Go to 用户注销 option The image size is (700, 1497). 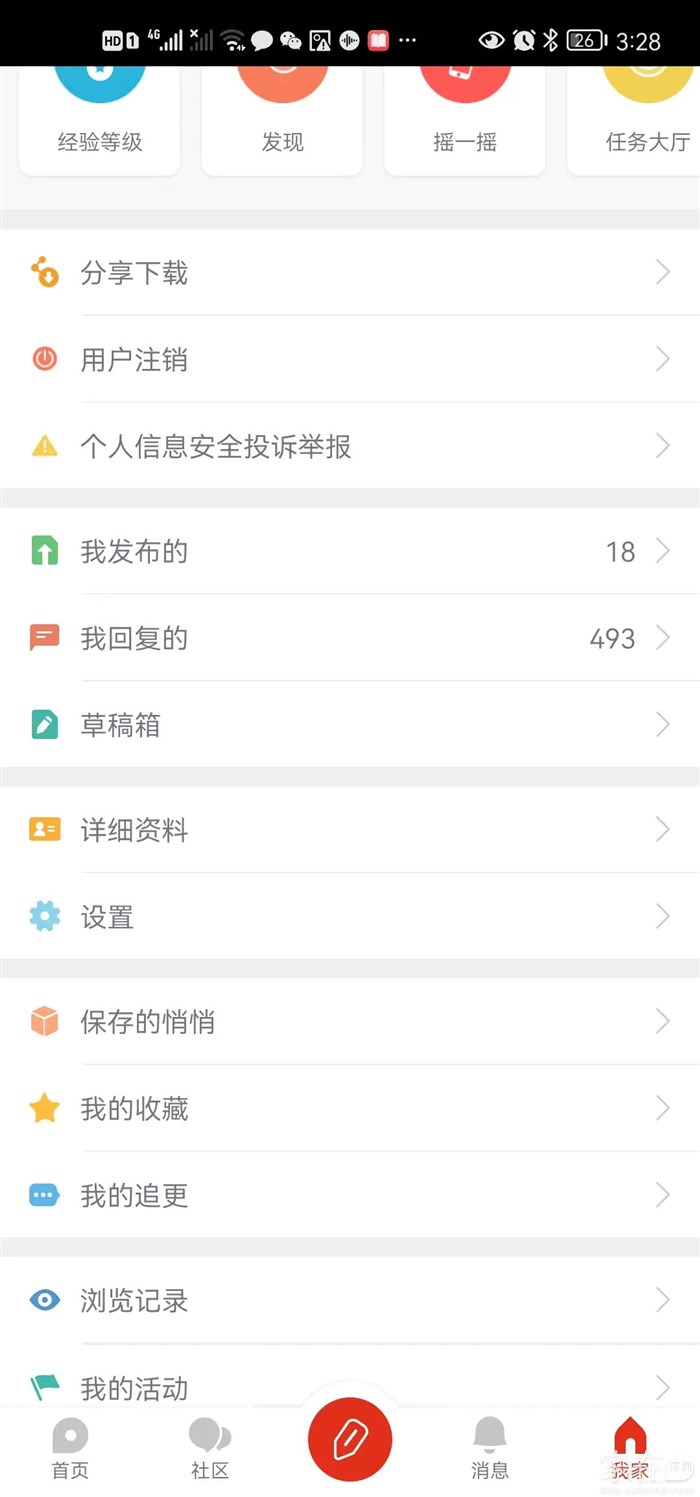tap(350, 360)
